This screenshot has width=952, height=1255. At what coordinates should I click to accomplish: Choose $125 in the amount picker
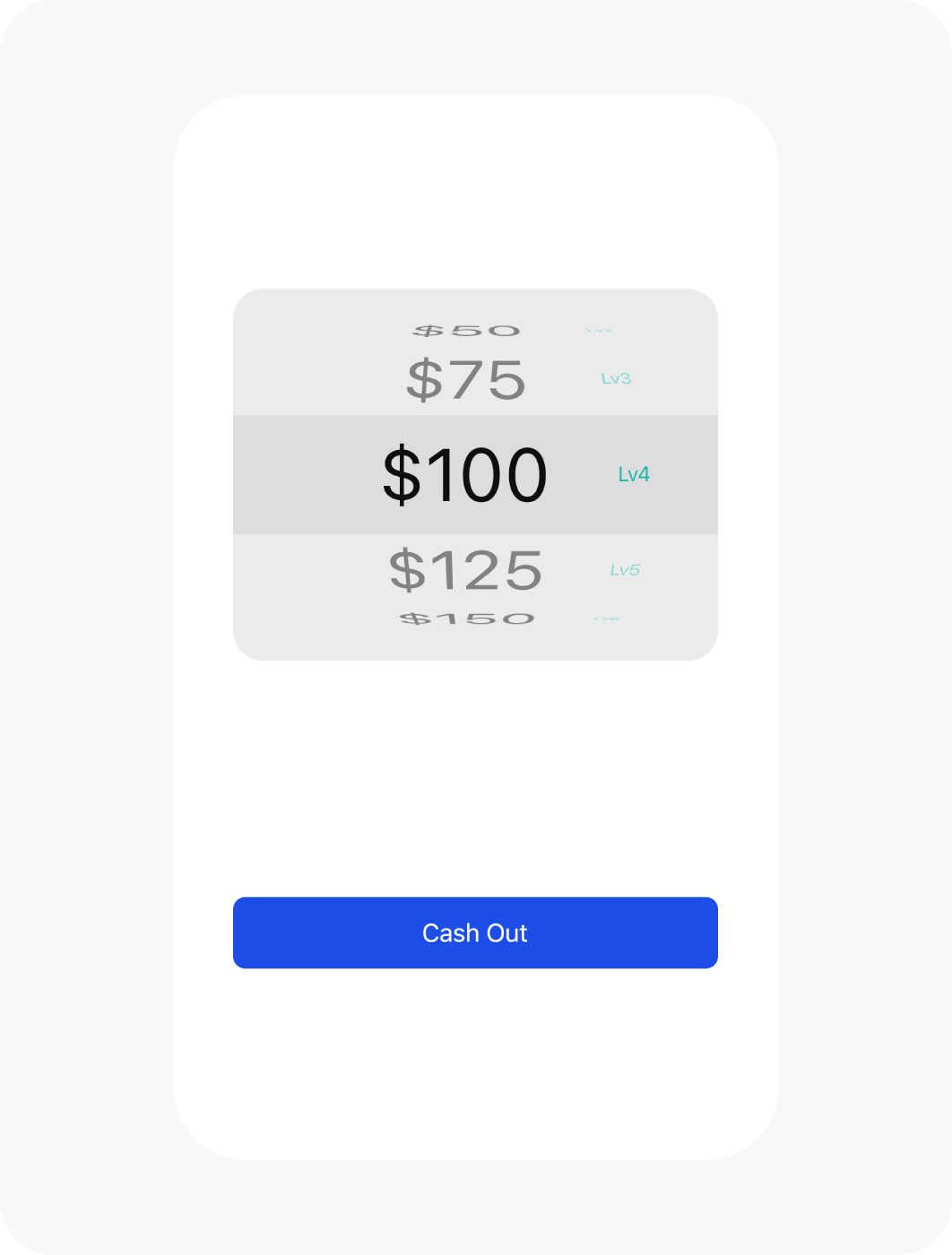(x=466, y=570)
